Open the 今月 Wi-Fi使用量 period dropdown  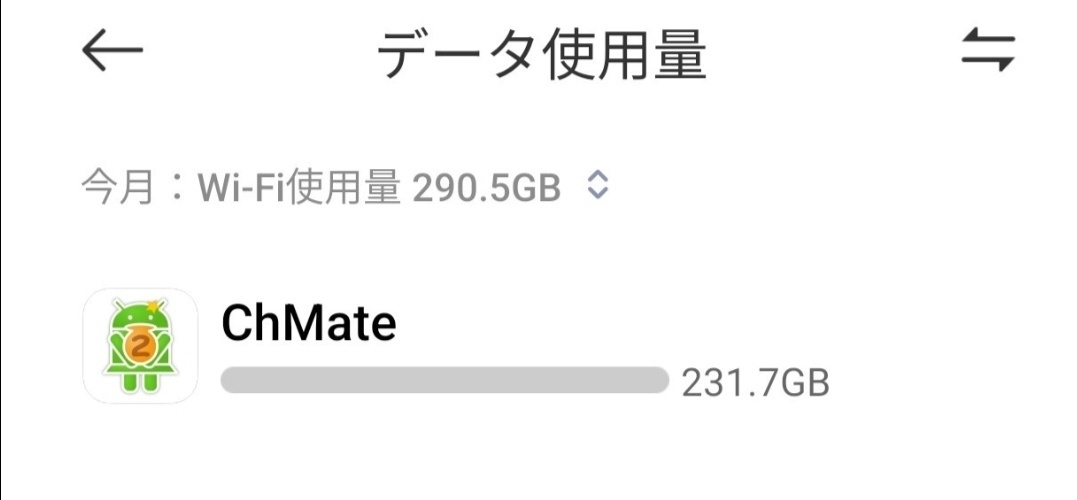tap(597, 185)
